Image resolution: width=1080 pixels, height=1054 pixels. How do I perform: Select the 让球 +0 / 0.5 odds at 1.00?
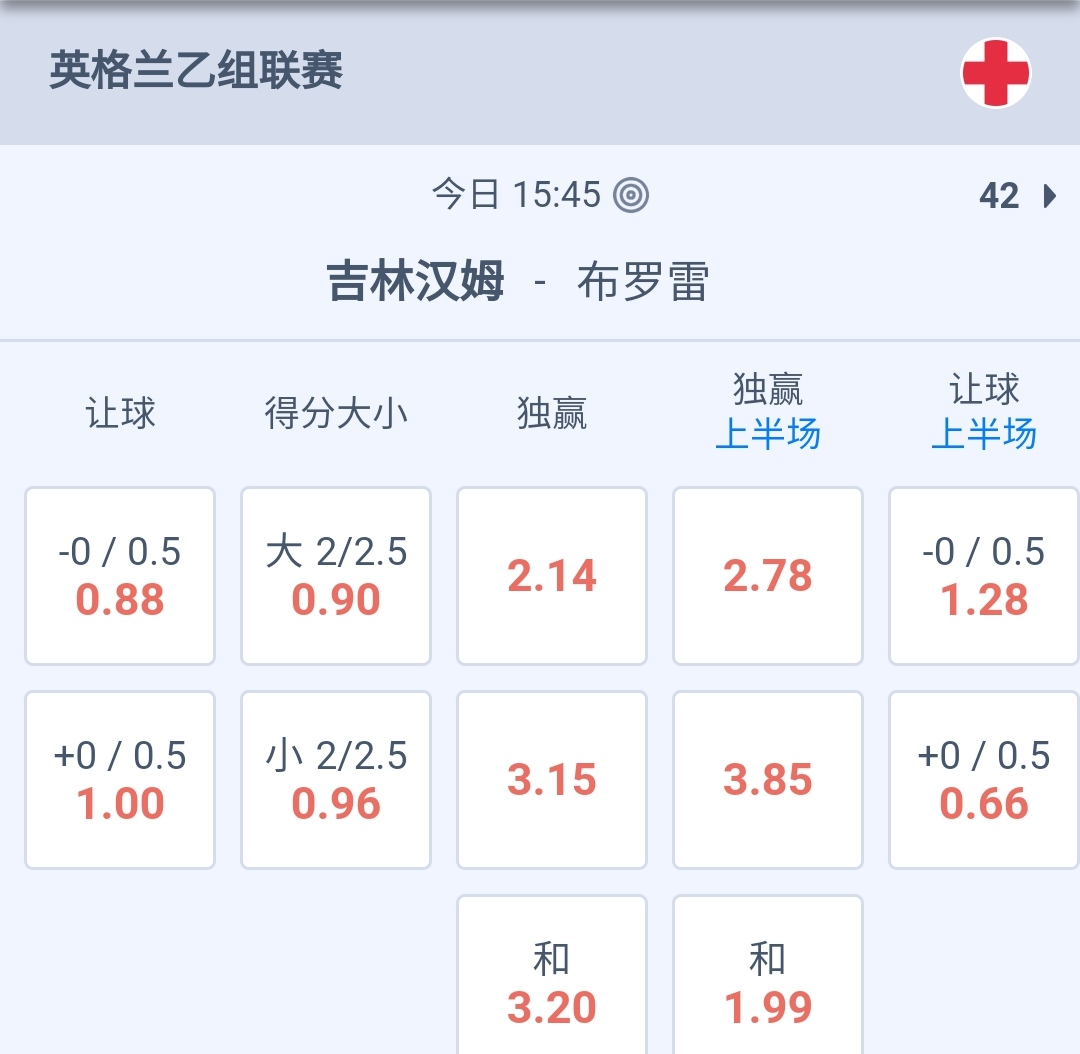click(120, 780)
